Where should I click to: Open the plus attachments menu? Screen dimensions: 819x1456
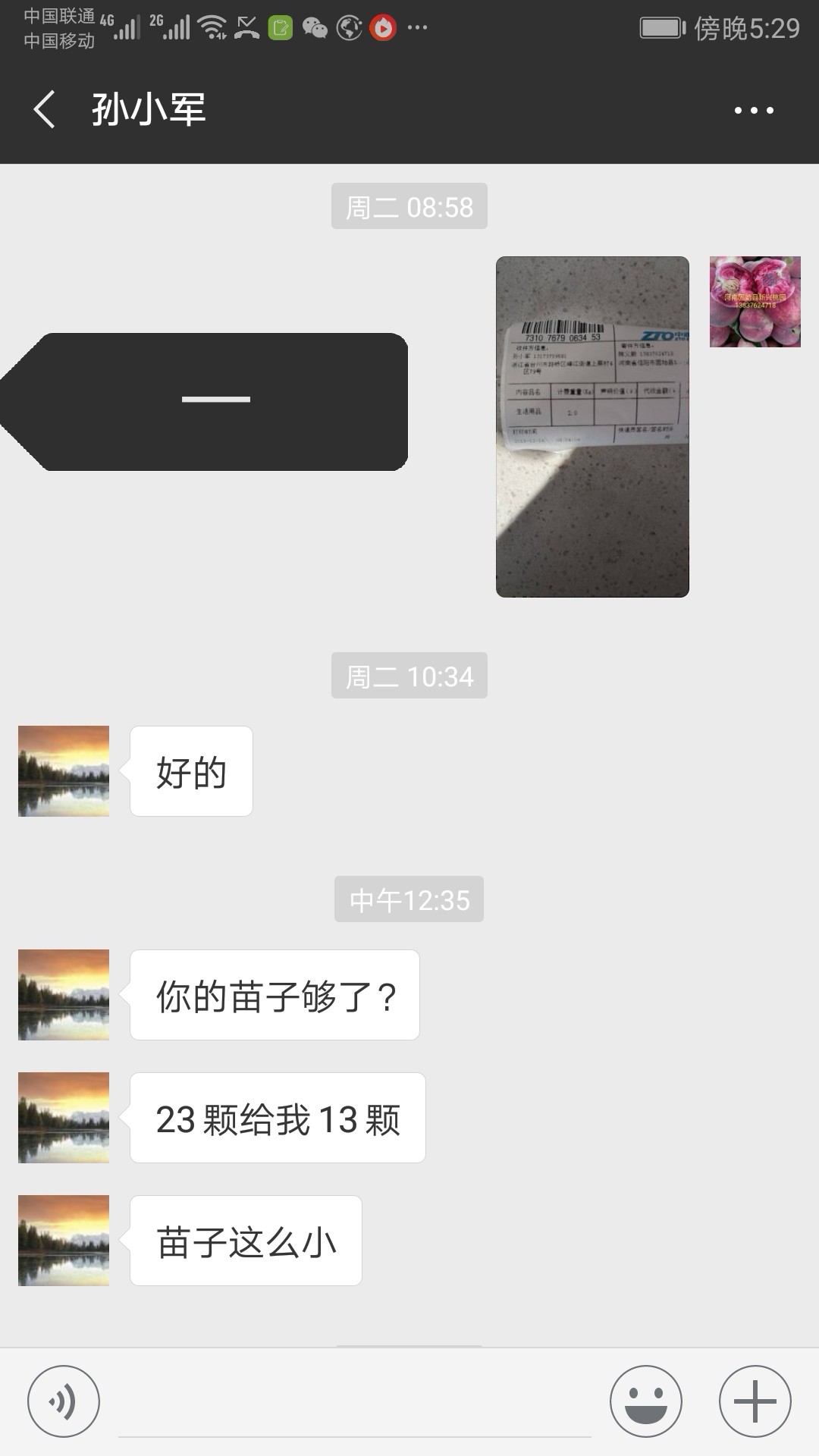coord(755,1401)
